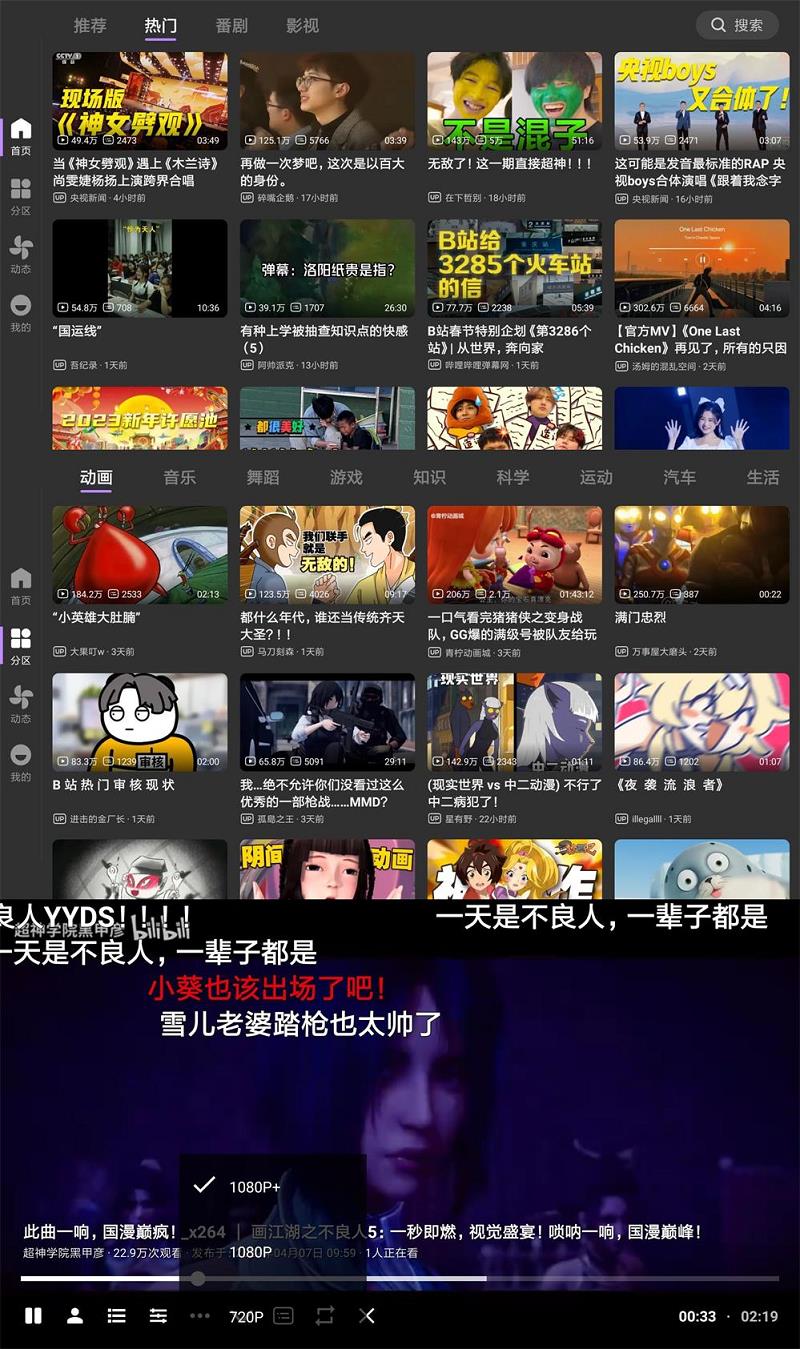Toggle the danmaku comments icon
This screenshot has width=800, height=1349.
pyautogui.click(x=283, y=1317)
